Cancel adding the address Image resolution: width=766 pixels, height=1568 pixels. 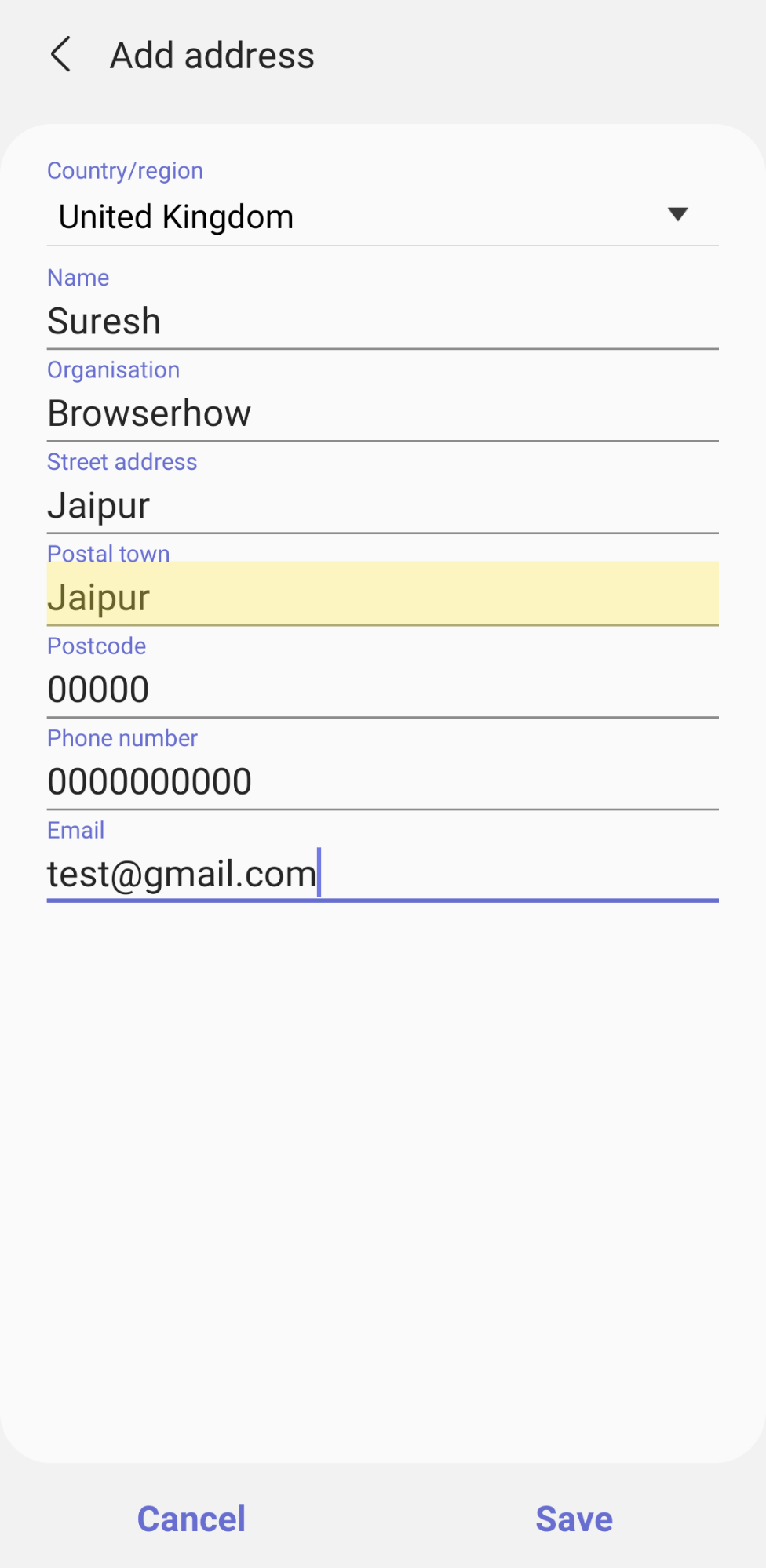[x=191, y=1519]
